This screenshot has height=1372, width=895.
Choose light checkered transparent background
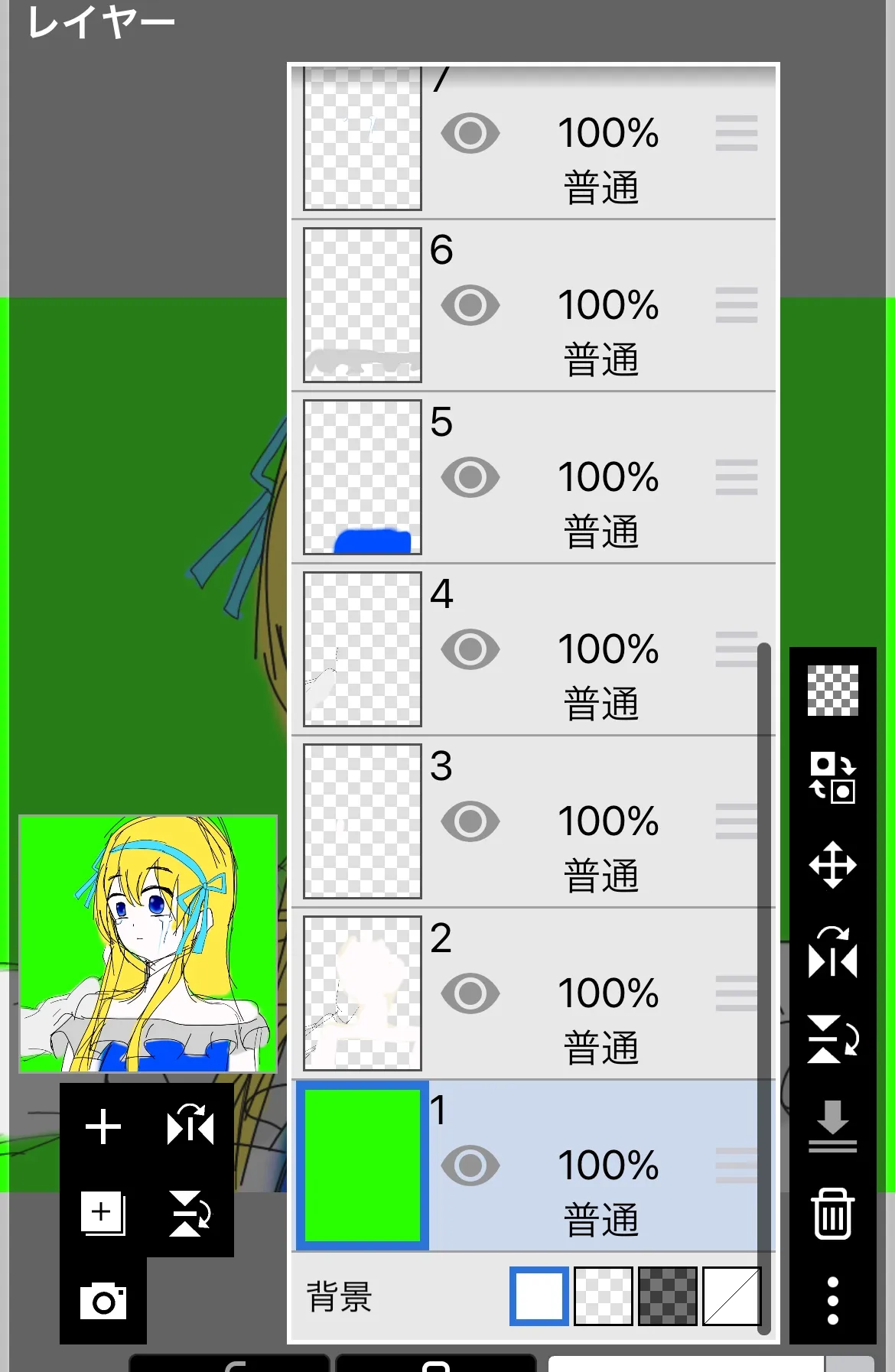click(x=604, y=1296)
